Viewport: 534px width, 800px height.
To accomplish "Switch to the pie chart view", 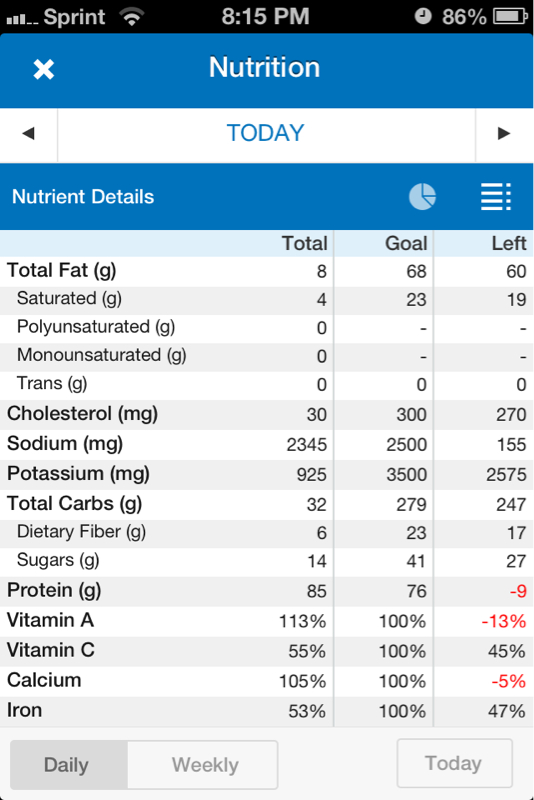I will point(422,196).
